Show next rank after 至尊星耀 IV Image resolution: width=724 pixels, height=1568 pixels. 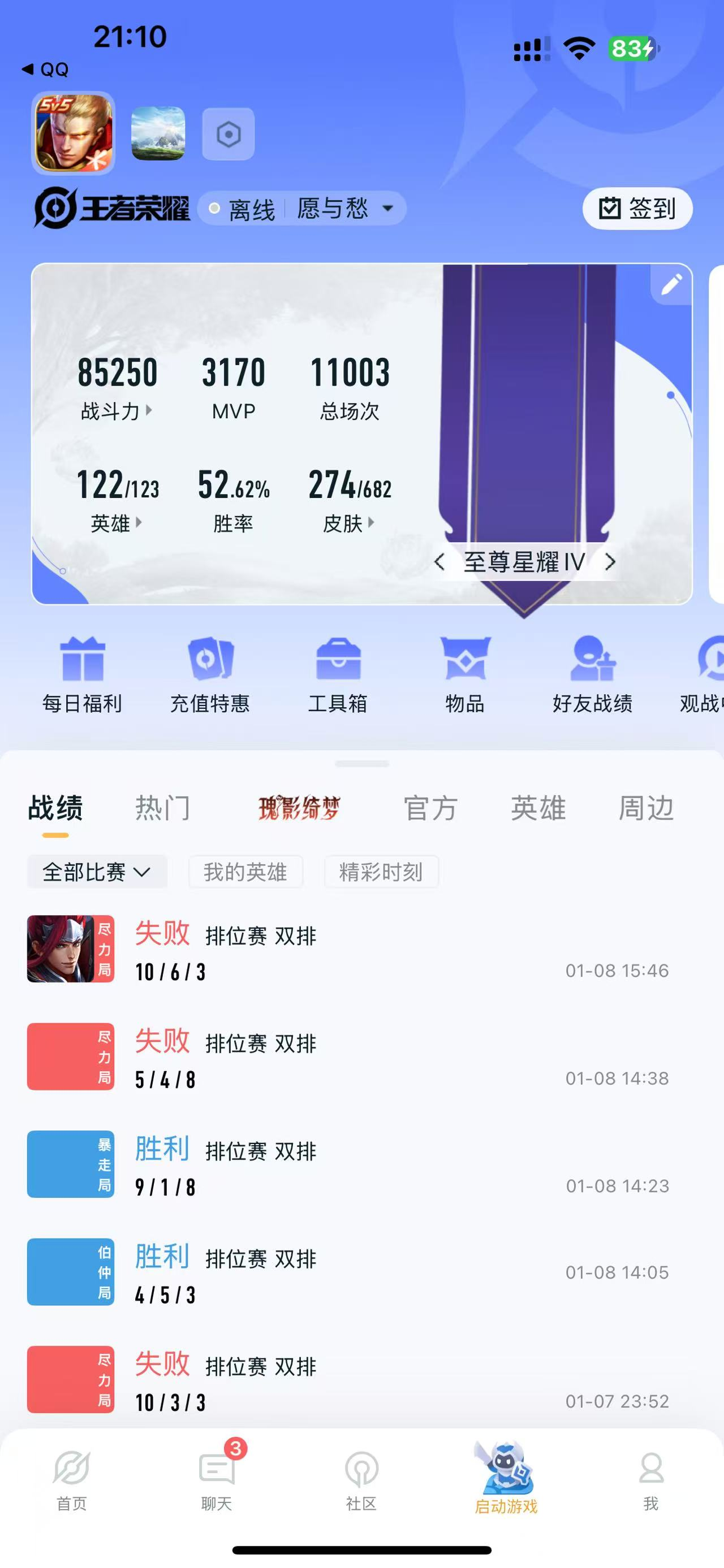(x=610, y=562)
